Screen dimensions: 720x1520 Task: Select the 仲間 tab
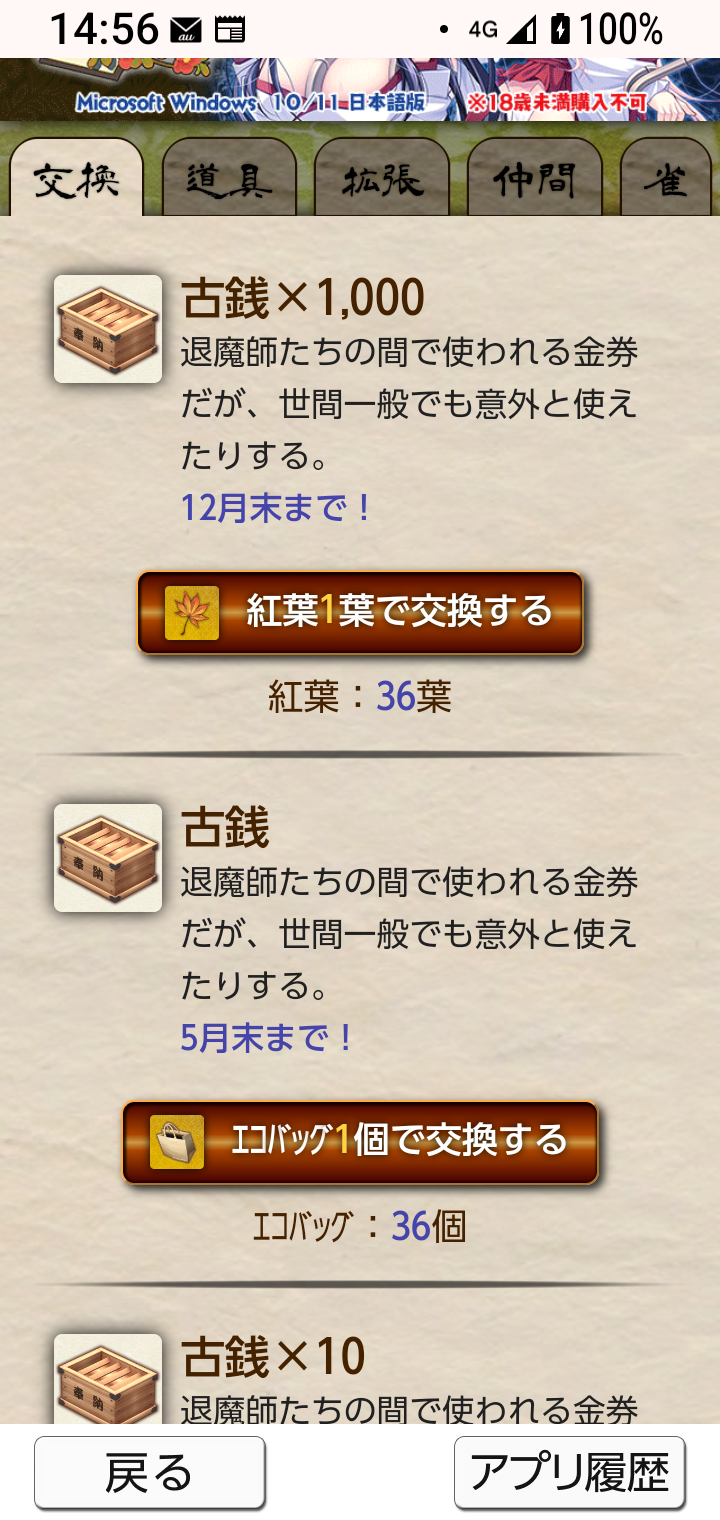(x=534, y=179)
